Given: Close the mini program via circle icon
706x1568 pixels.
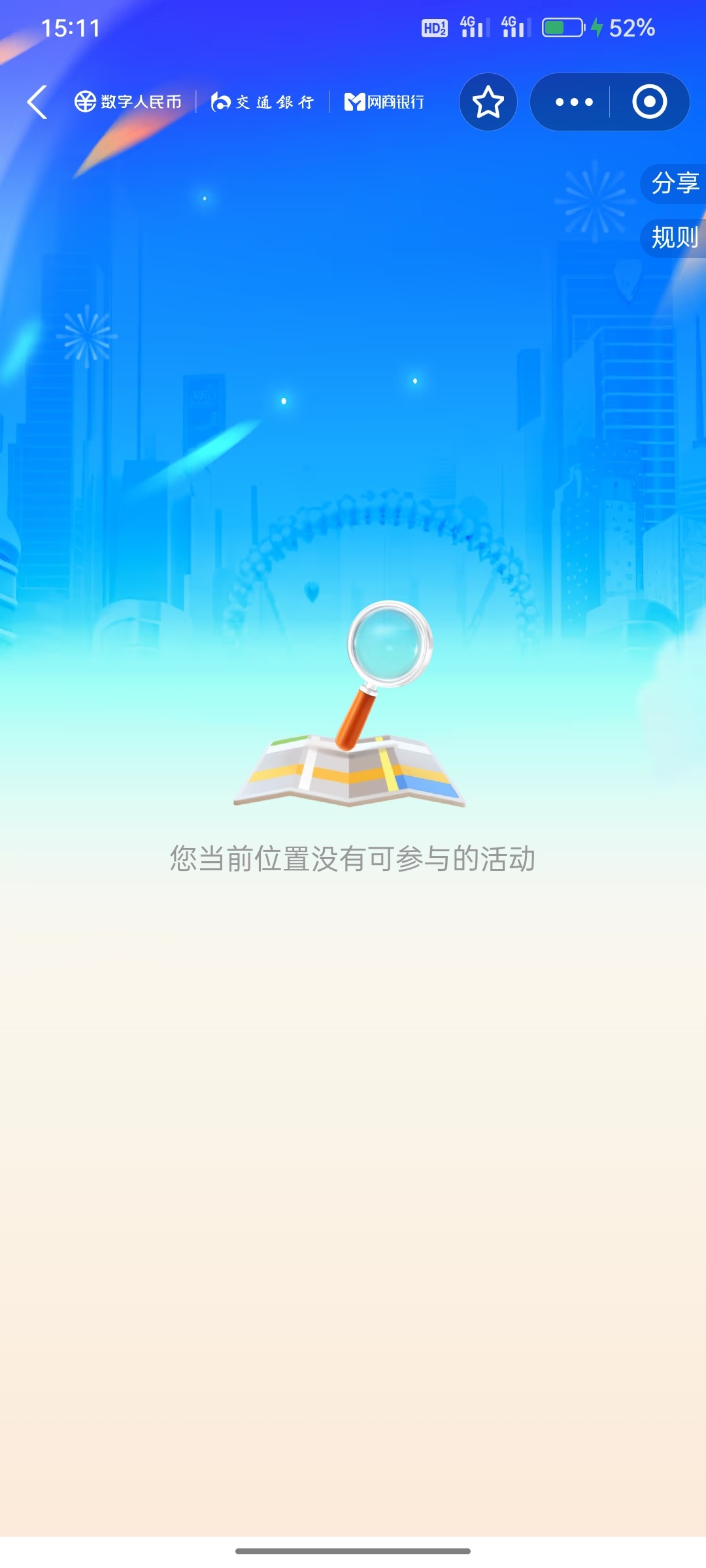Looking at the screenshot, I should tap(649, 103).
